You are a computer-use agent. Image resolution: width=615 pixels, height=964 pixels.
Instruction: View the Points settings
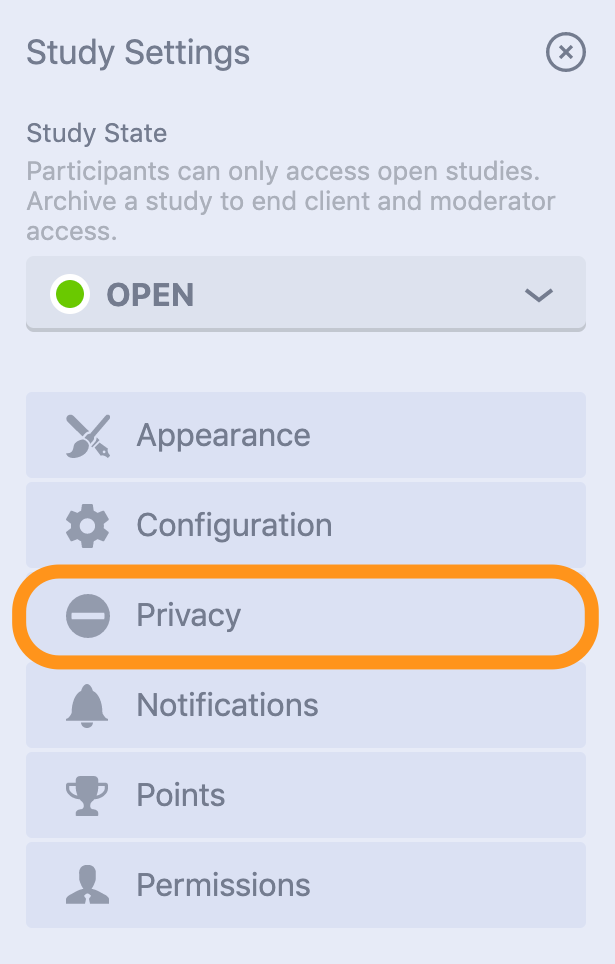[305, 795]
